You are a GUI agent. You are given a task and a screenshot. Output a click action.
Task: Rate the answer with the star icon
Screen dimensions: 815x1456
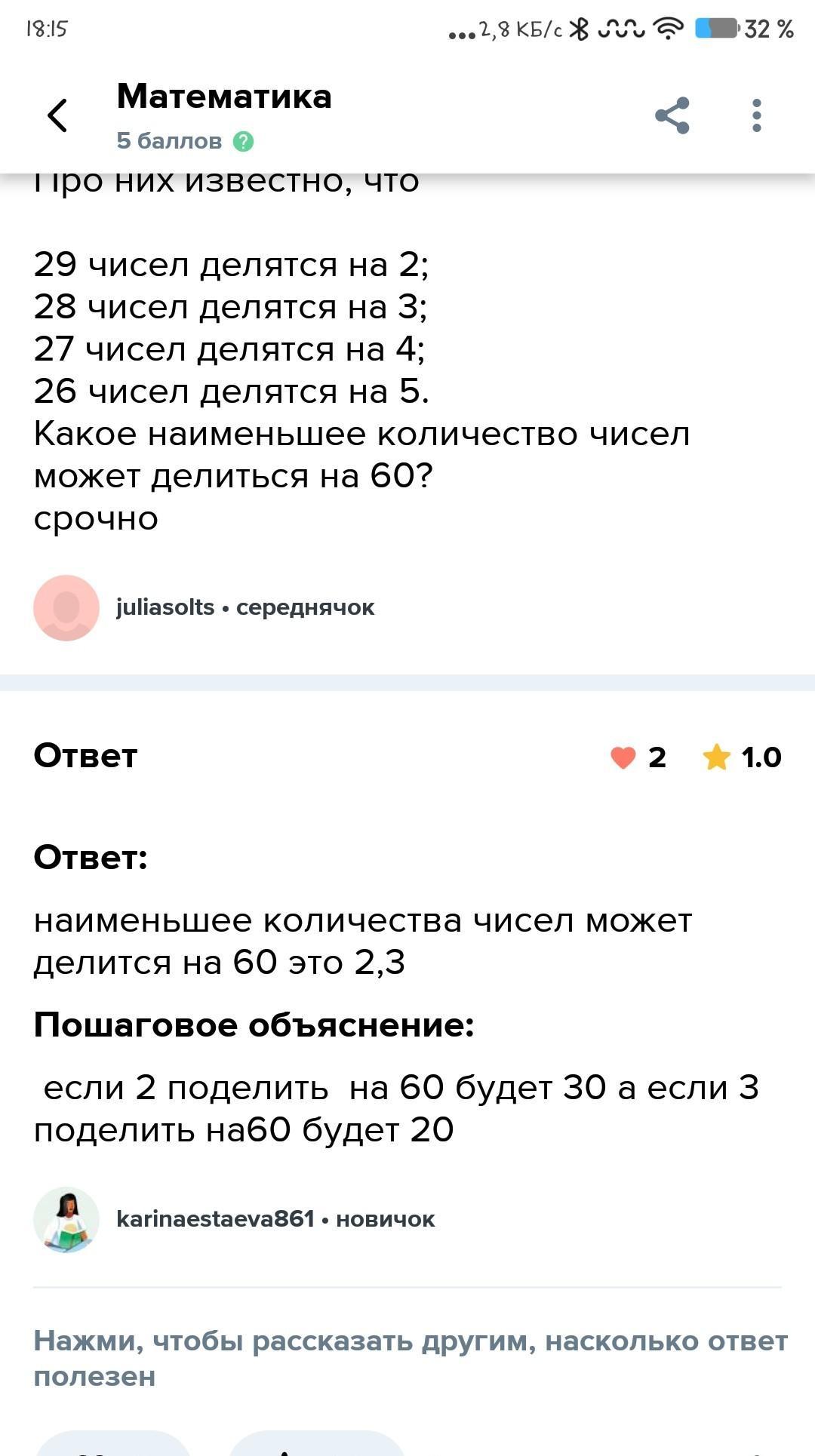coord(716,757)
